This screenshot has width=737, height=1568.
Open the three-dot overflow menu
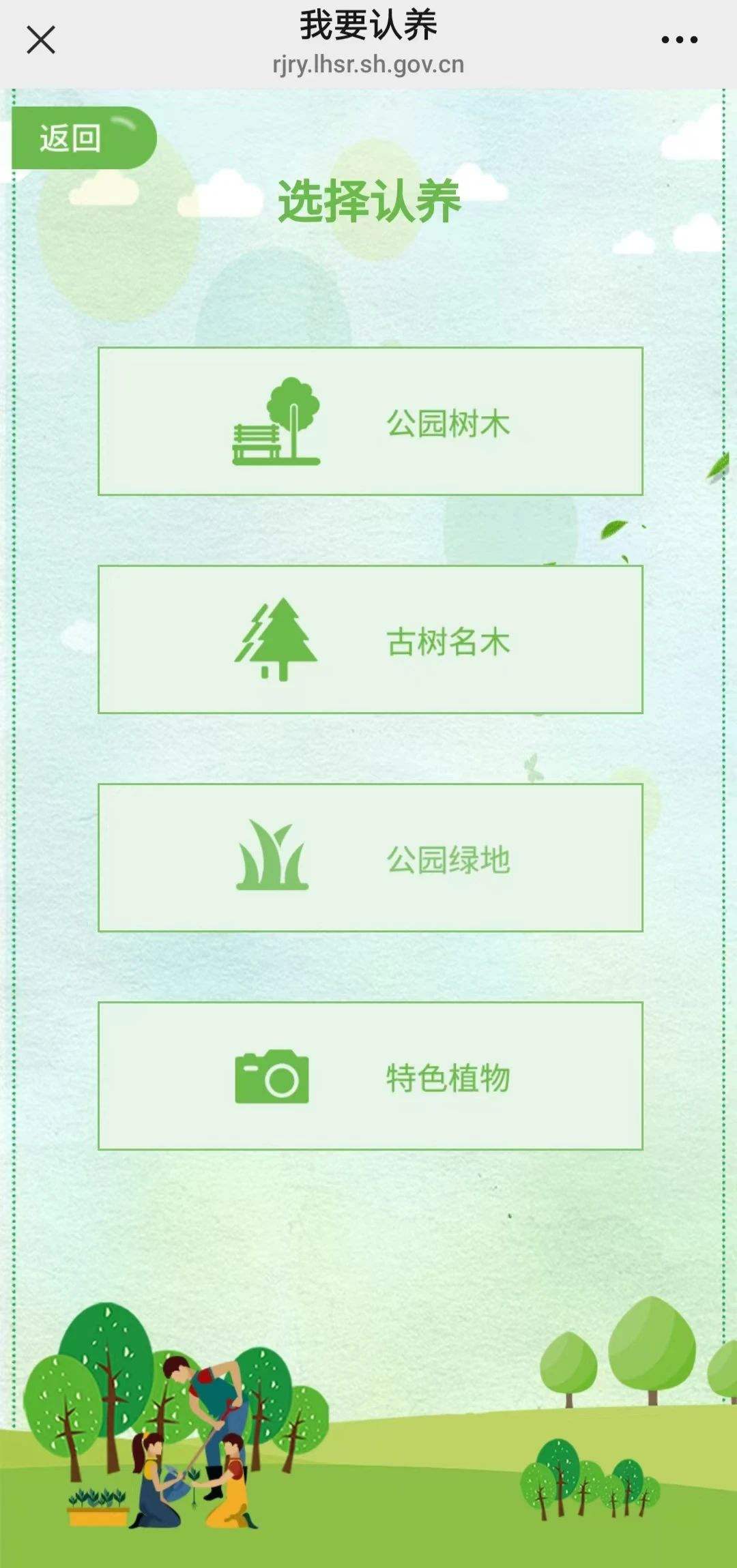679,40
